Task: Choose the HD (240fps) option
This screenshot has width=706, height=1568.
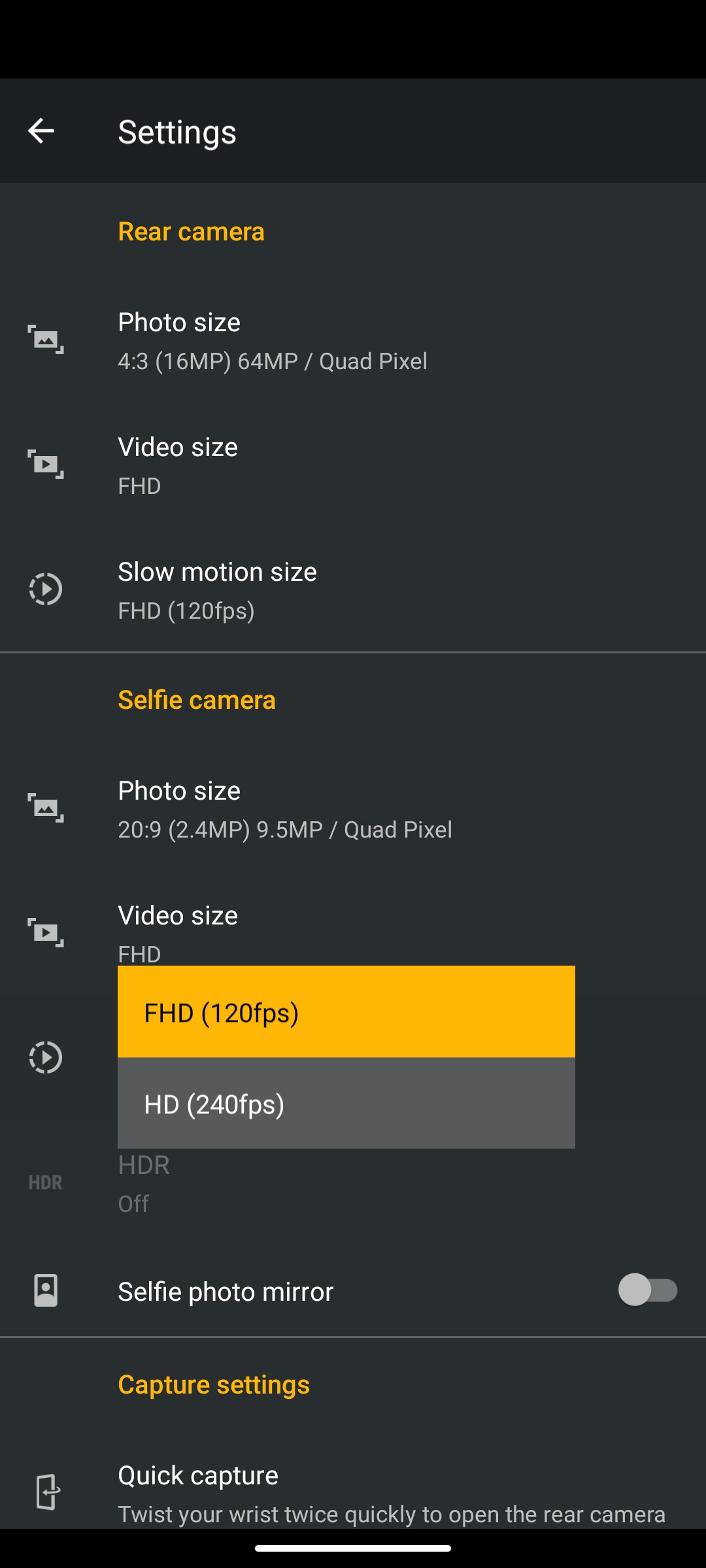Action: tap(346, 1103)
